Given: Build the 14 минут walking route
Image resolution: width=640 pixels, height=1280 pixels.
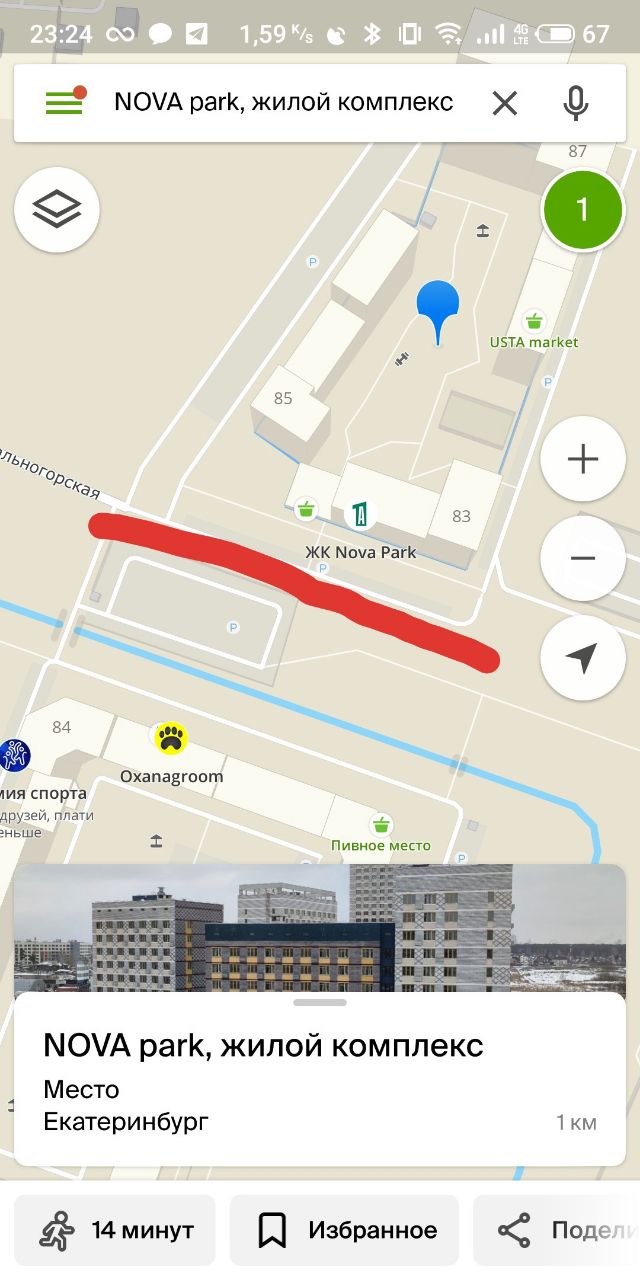Looking at the screenshot, I should pos(116,1230).
